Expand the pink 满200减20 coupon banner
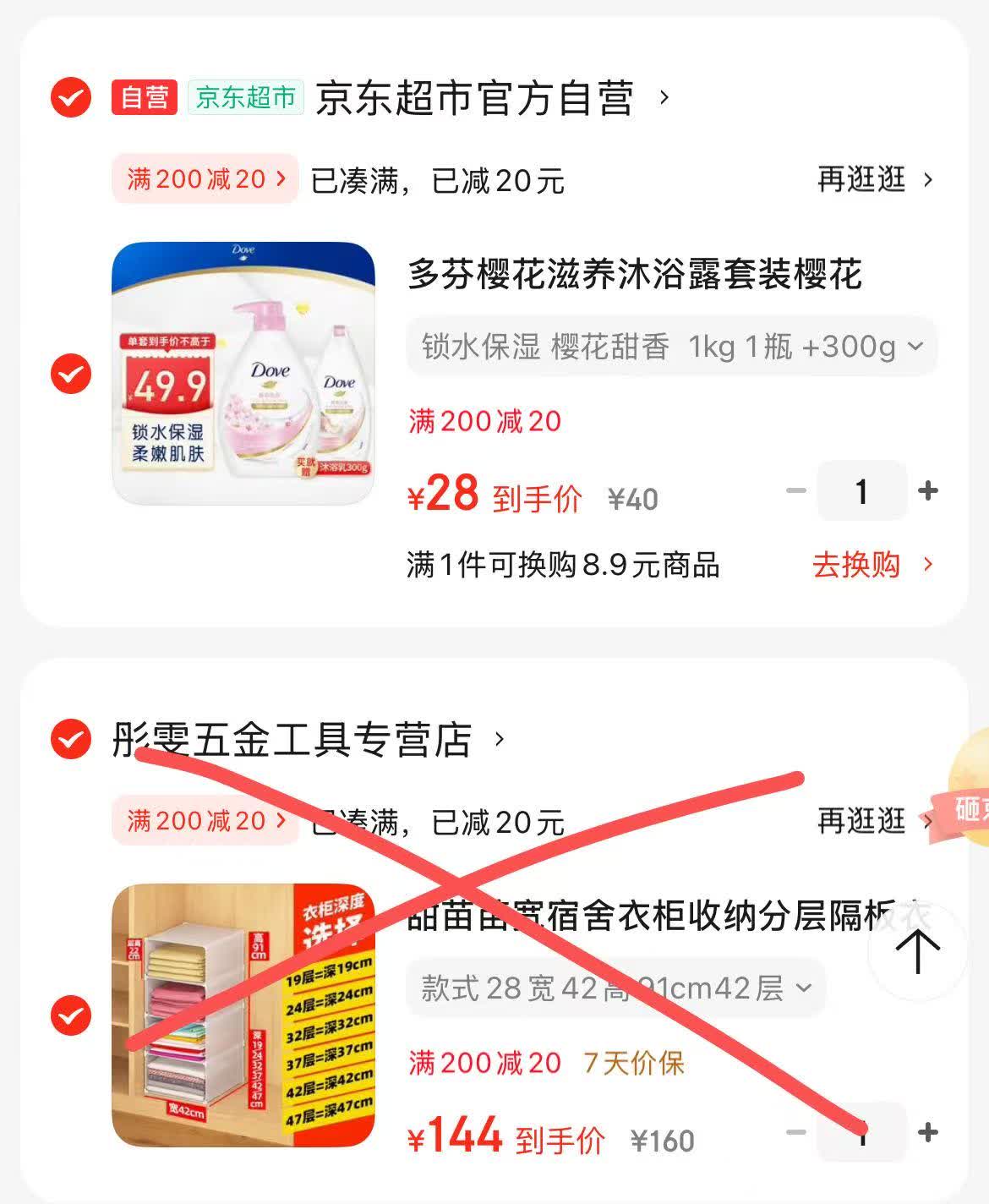The width and height of the screenshot is (989, 1204). 203,178
